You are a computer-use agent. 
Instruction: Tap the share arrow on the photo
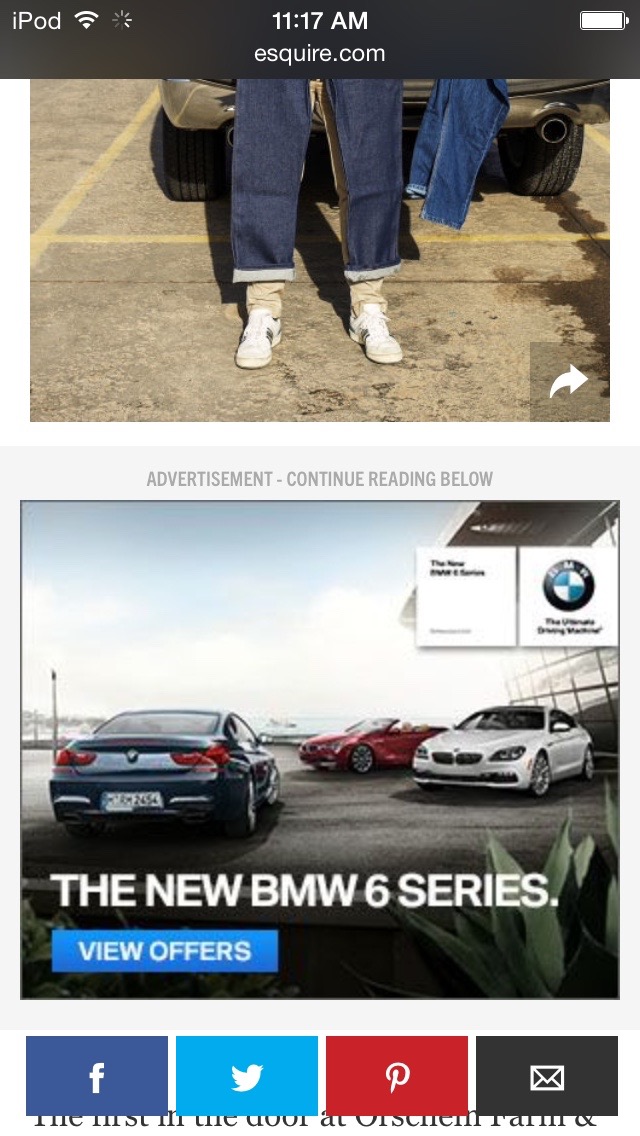click(569, 381)
